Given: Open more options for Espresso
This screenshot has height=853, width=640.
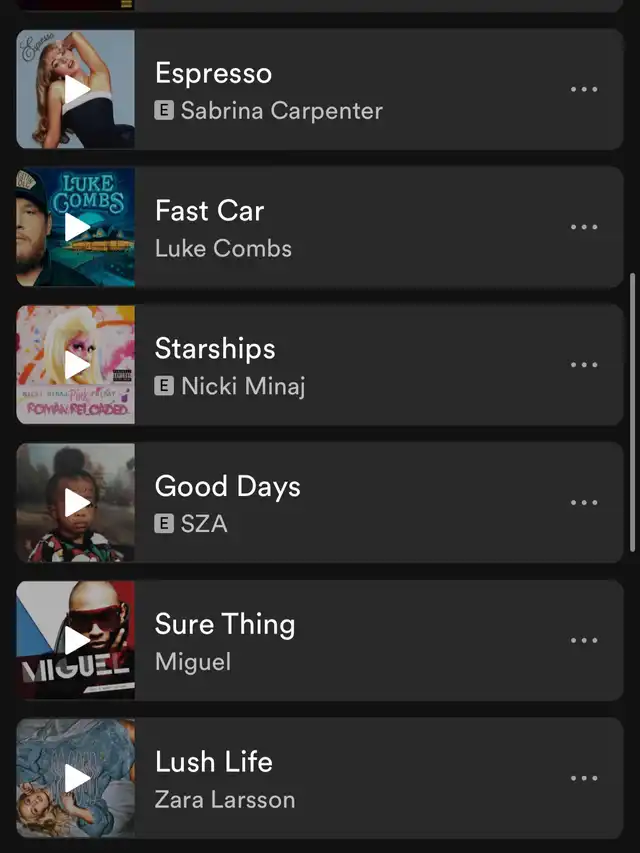Looking at the screenshot, I should pyautogui.click(x=584, y=89).
